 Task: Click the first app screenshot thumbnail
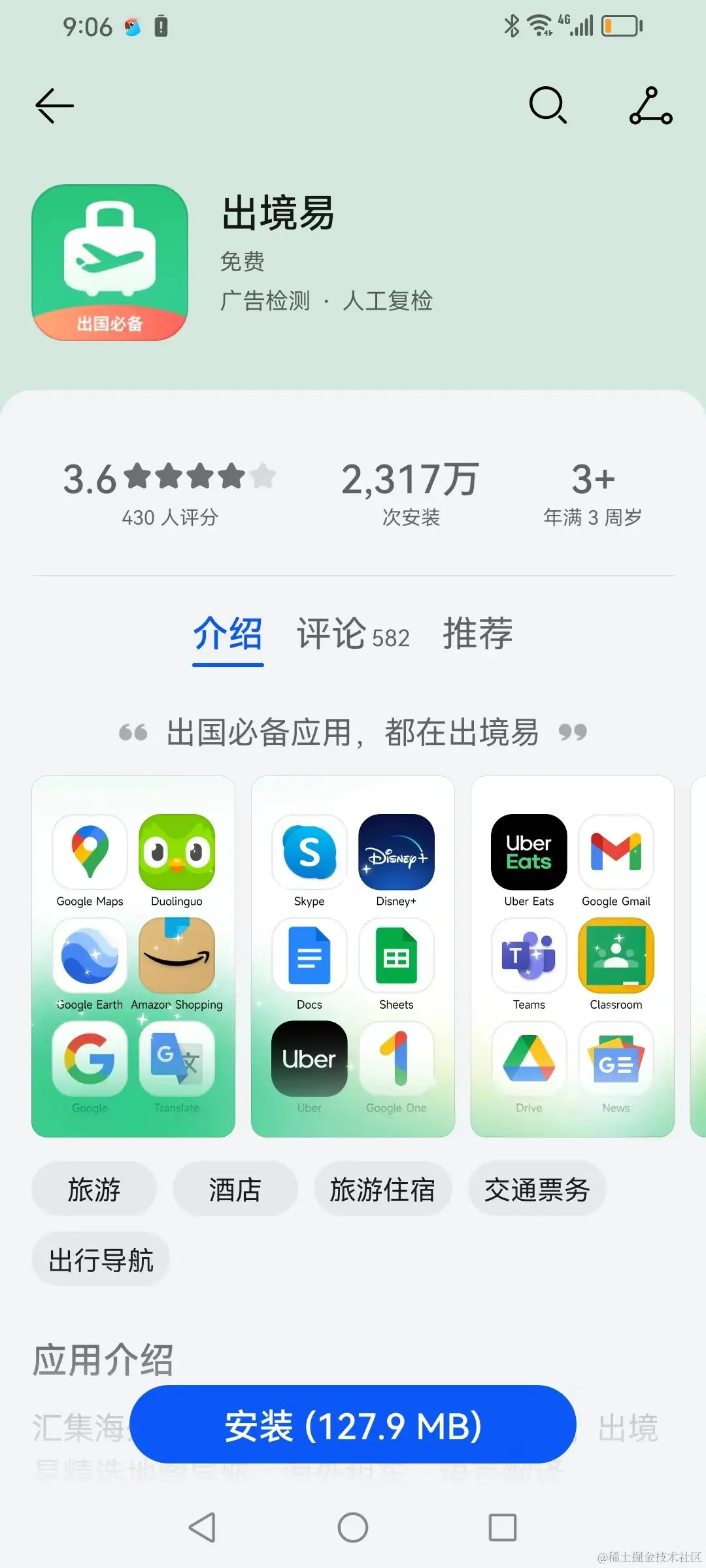133,954
